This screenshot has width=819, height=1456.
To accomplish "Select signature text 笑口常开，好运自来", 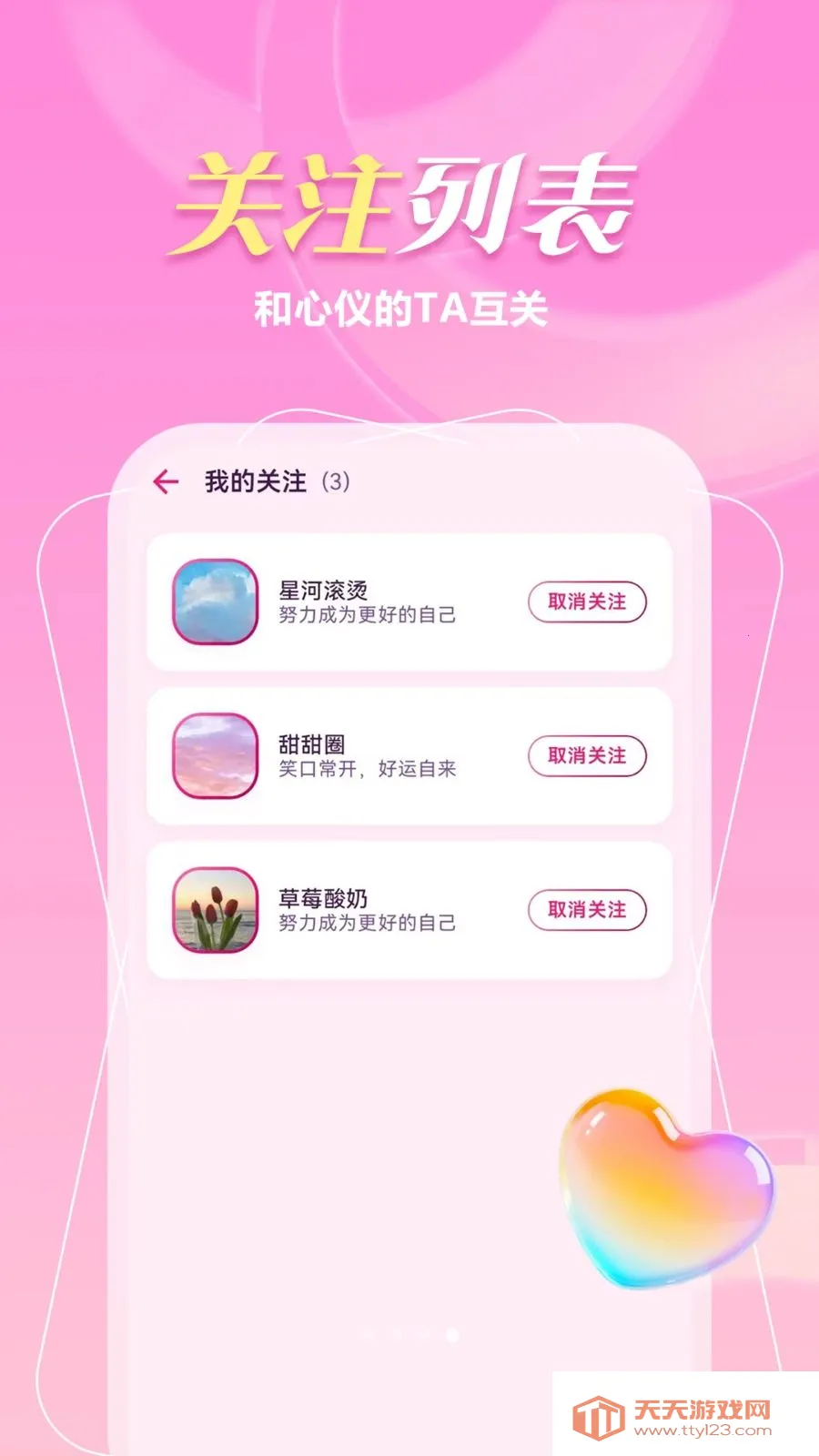I will (364, 769).
